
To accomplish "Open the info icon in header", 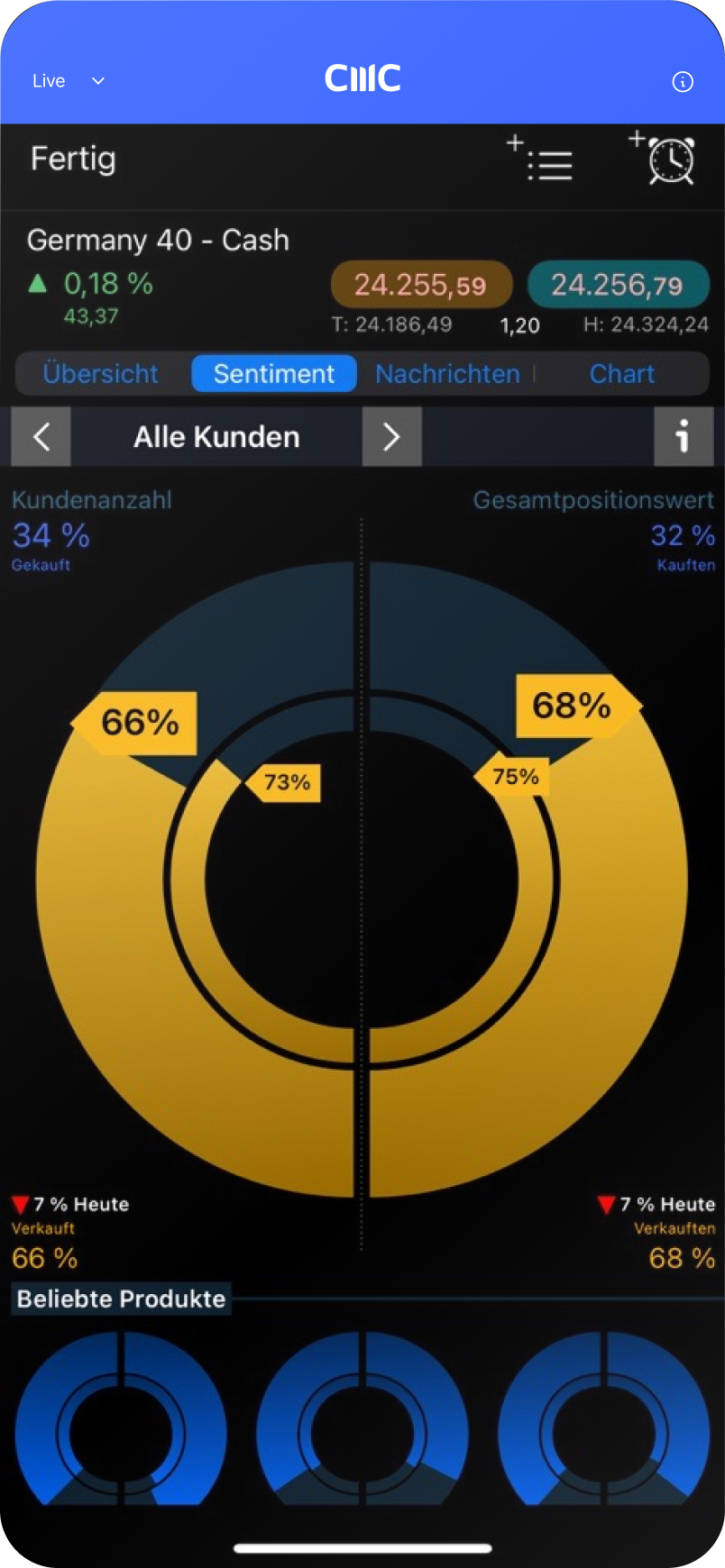I will pyautogui.click(x=683, y=82).
